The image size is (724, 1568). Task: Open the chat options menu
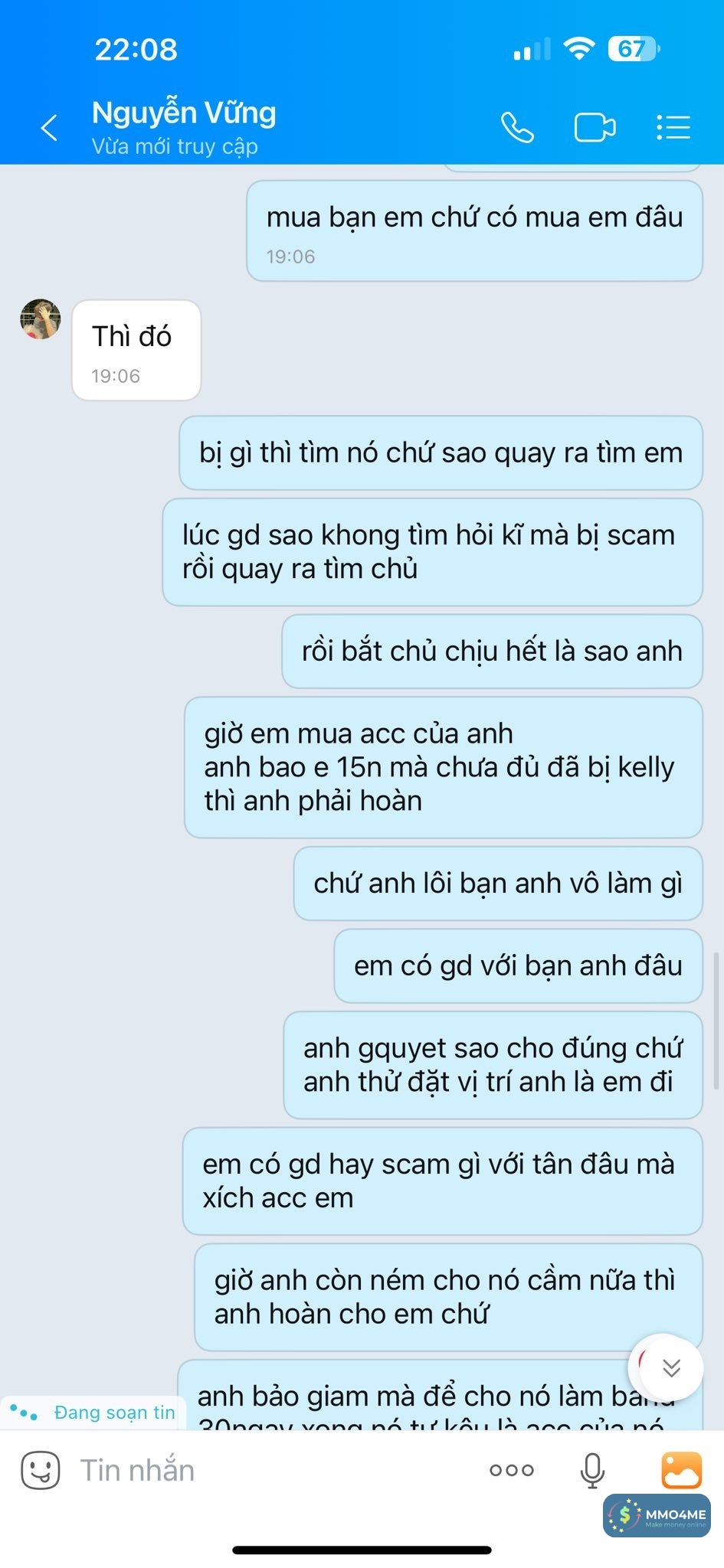point(673,128)
